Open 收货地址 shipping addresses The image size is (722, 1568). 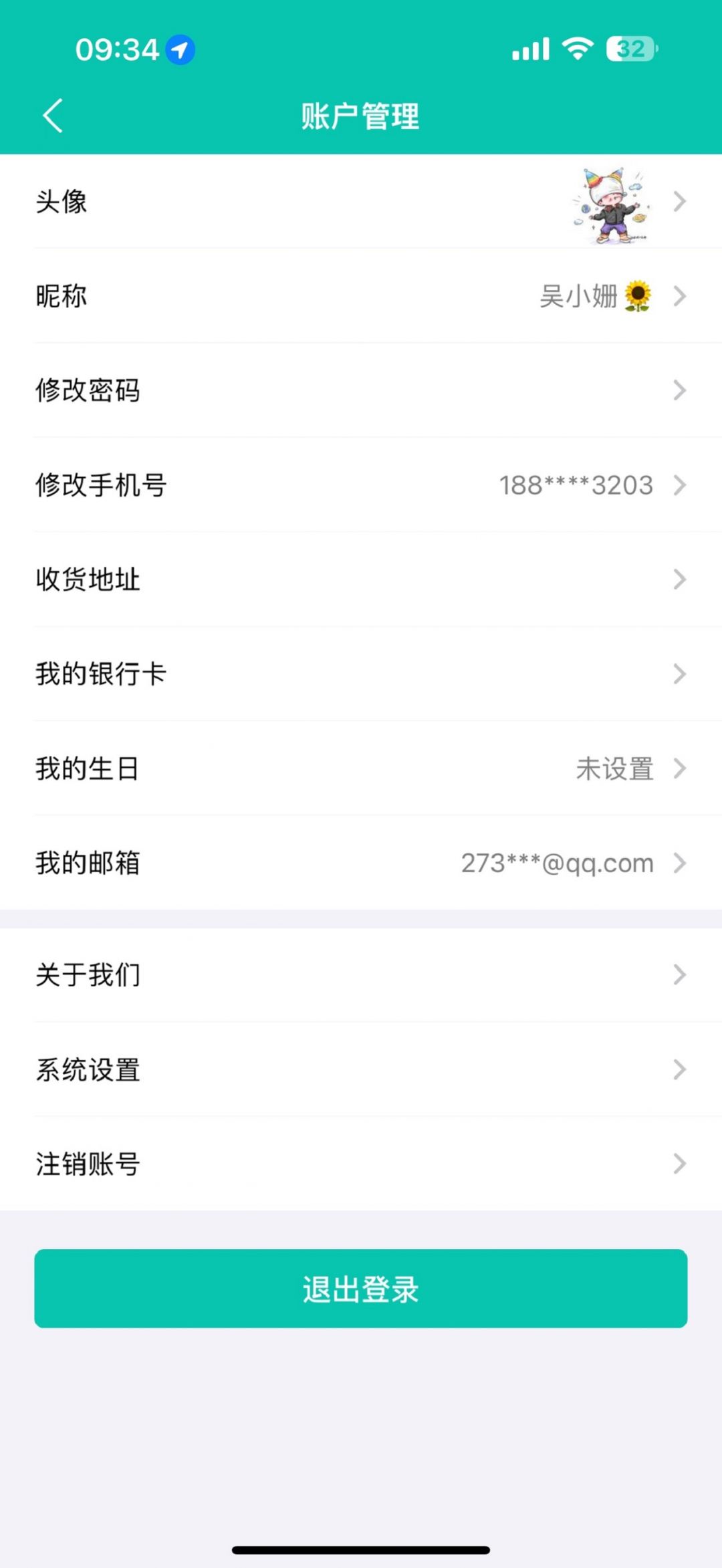361,579
